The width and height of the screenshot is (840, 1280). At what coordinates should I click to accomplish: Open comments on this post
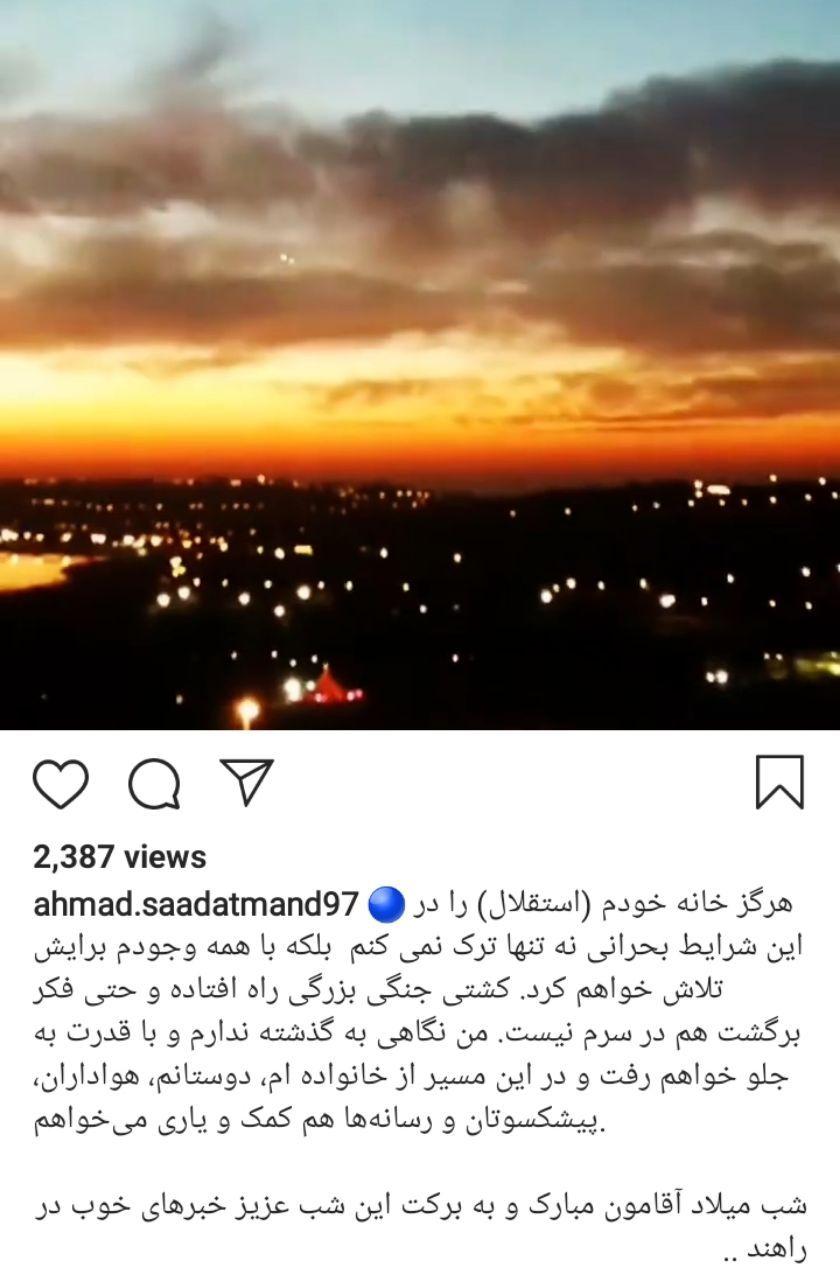coord(154,783)
